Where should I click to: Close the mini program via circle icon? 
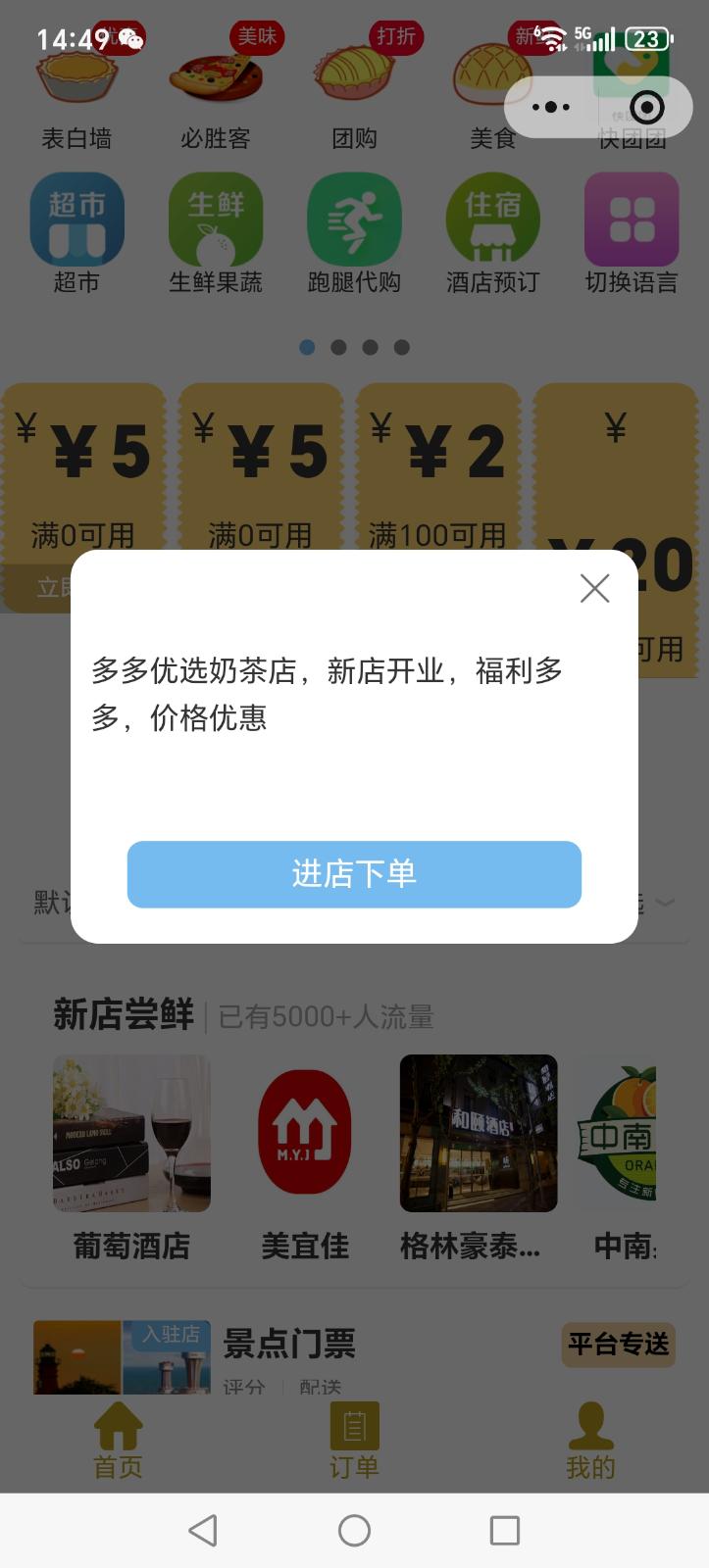(x=646, y=108)
